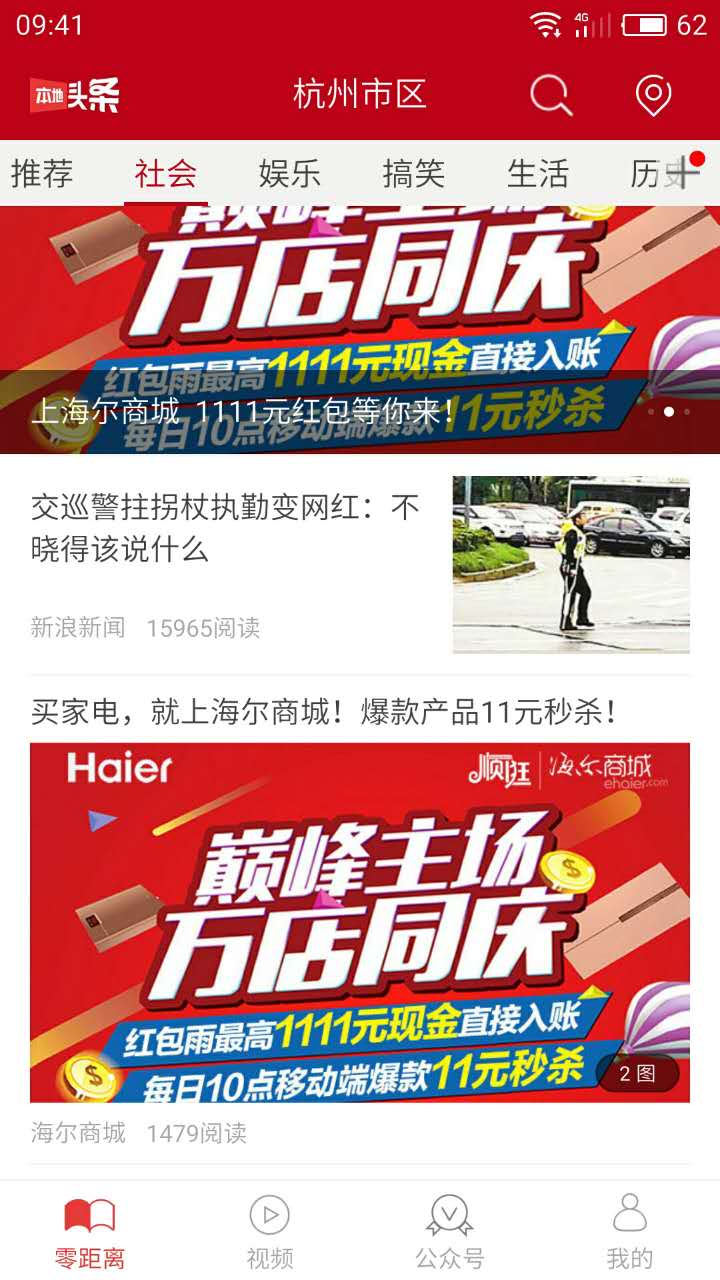Open the 公众号 bottom tab
The height and width of the screenshot is (1280, 720).
click(450, 1231)
